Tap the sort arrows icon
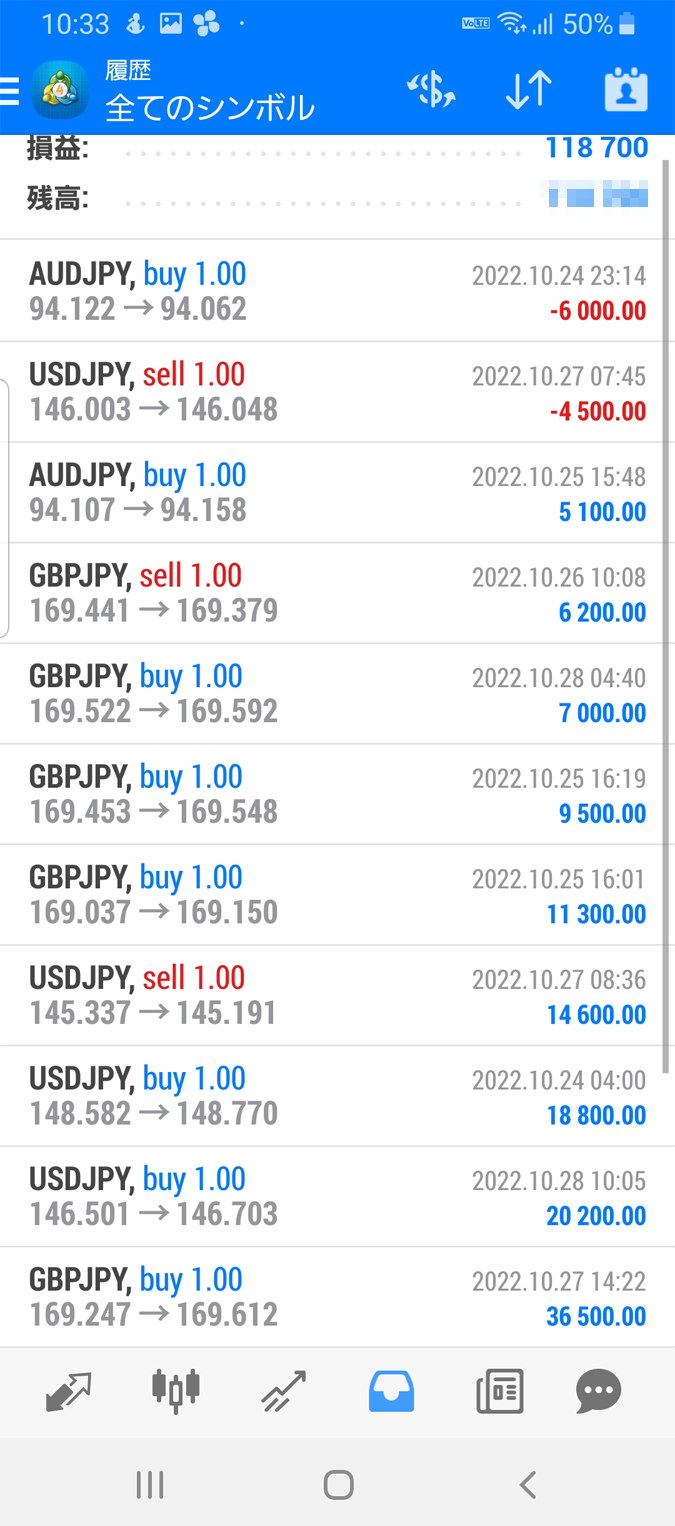 [528, 90]
